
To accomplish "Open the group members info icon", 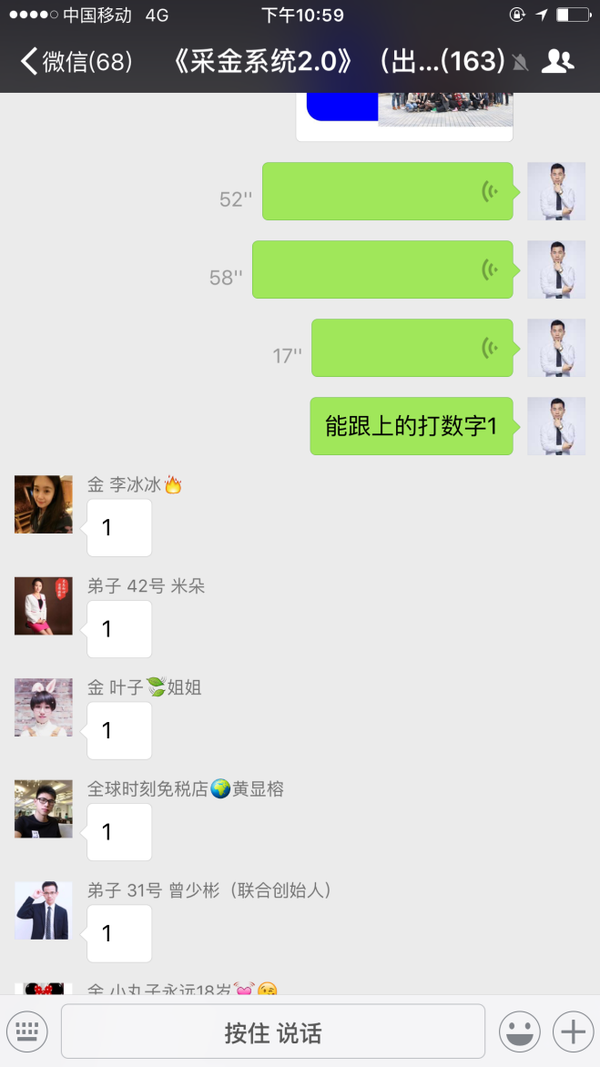I will click(x=557, y=61).
